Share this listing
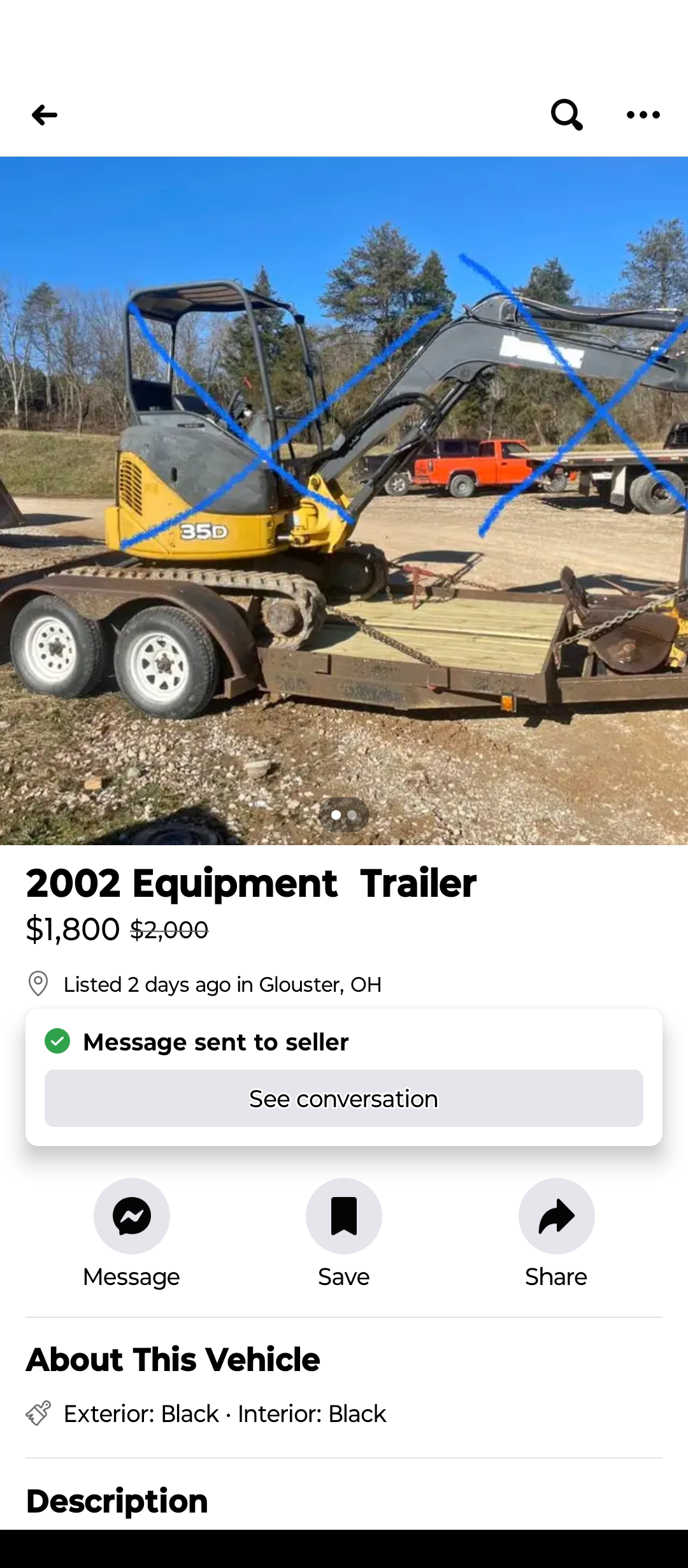 (556, 1216)
